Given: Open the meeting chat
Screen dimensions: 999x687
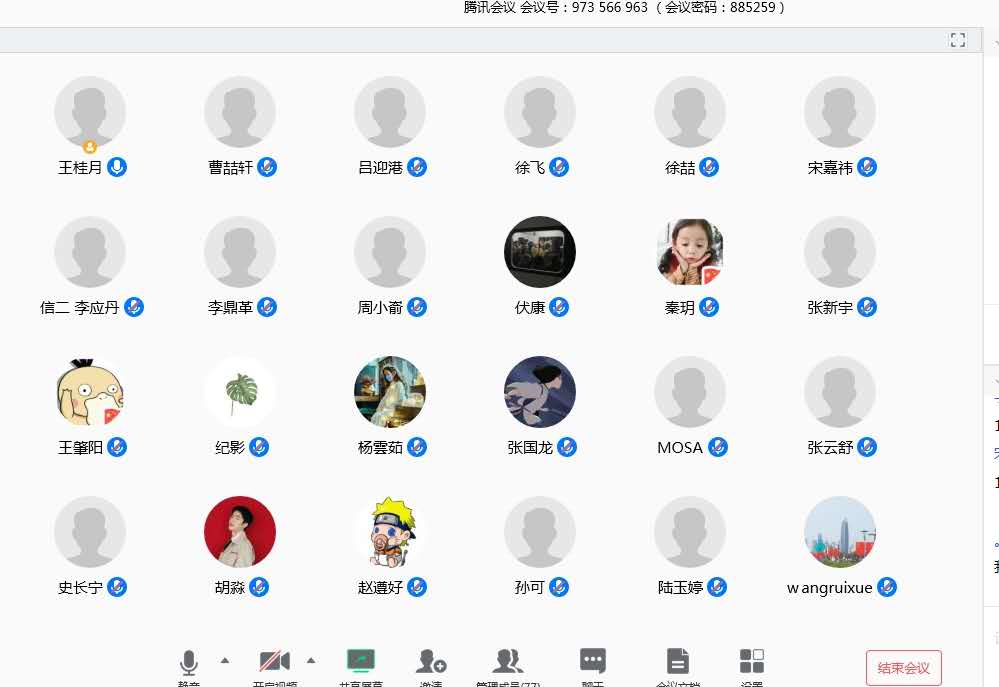Looking at the screenshot, I should [x=593, y=662].
